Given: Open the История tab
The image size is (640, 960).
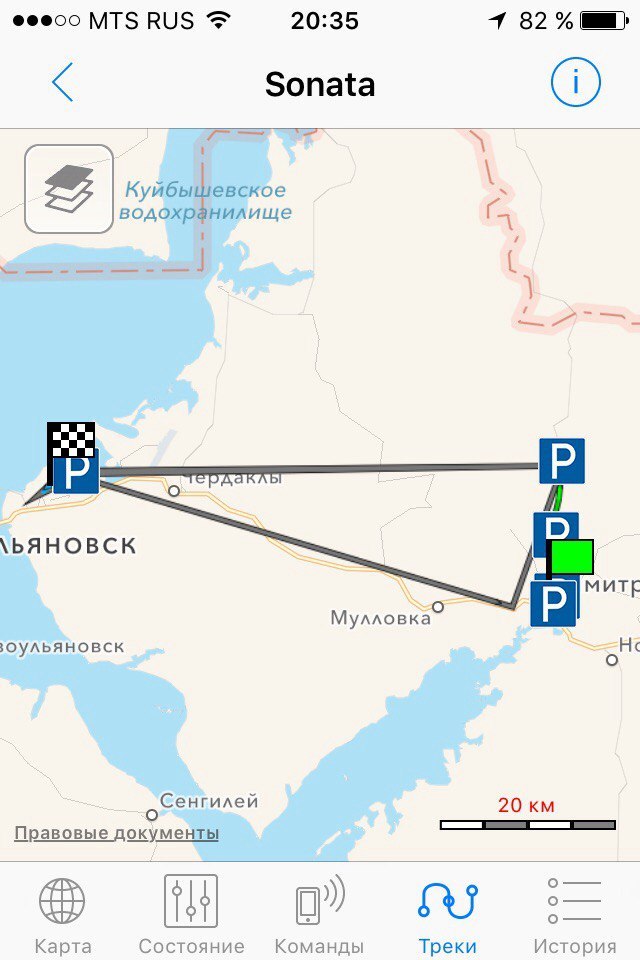Looking at the screenshot, I should [x=574, y=915].
